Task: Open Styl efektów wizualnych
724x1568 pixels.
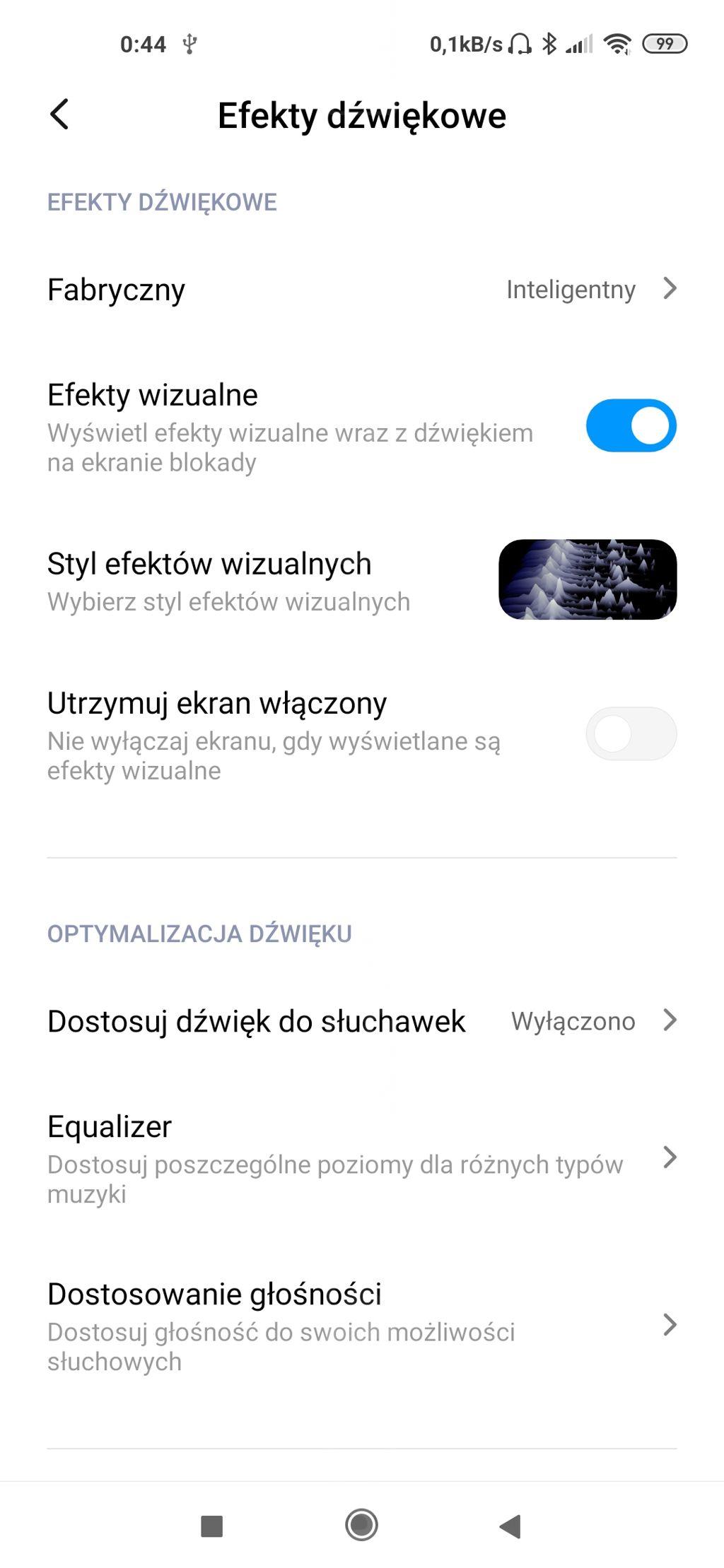Action: coord(361,581)
